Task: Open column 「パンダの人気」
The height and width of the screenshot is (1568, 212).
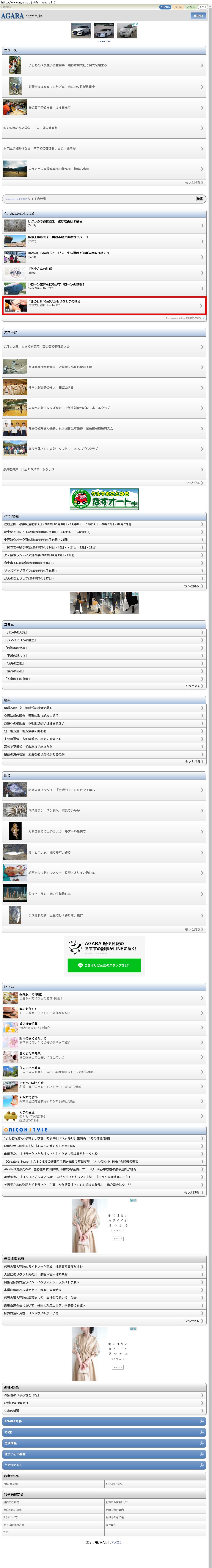Action: coord(104,632)
